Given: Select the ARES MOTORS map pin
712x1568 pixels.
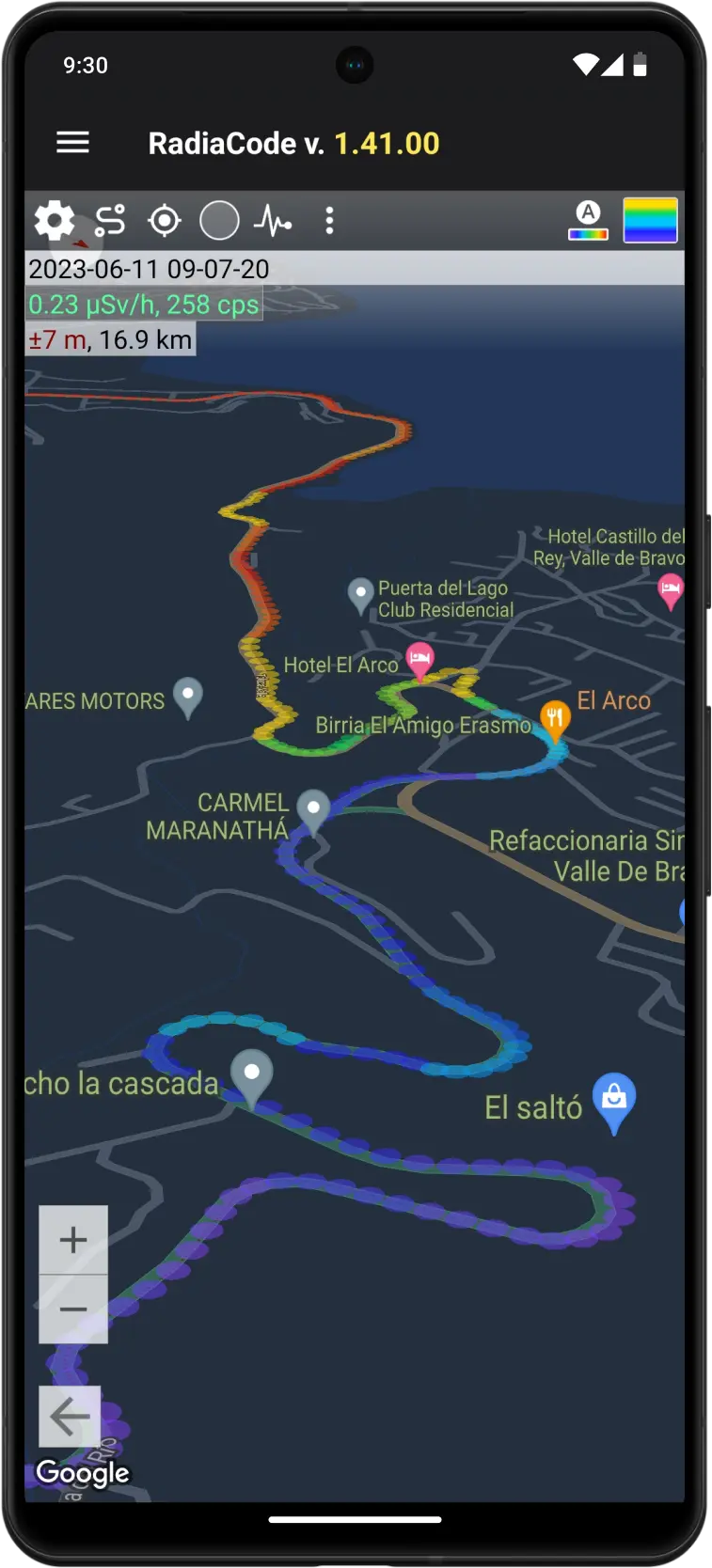Looking at the screenshot, I should [188, 697].
